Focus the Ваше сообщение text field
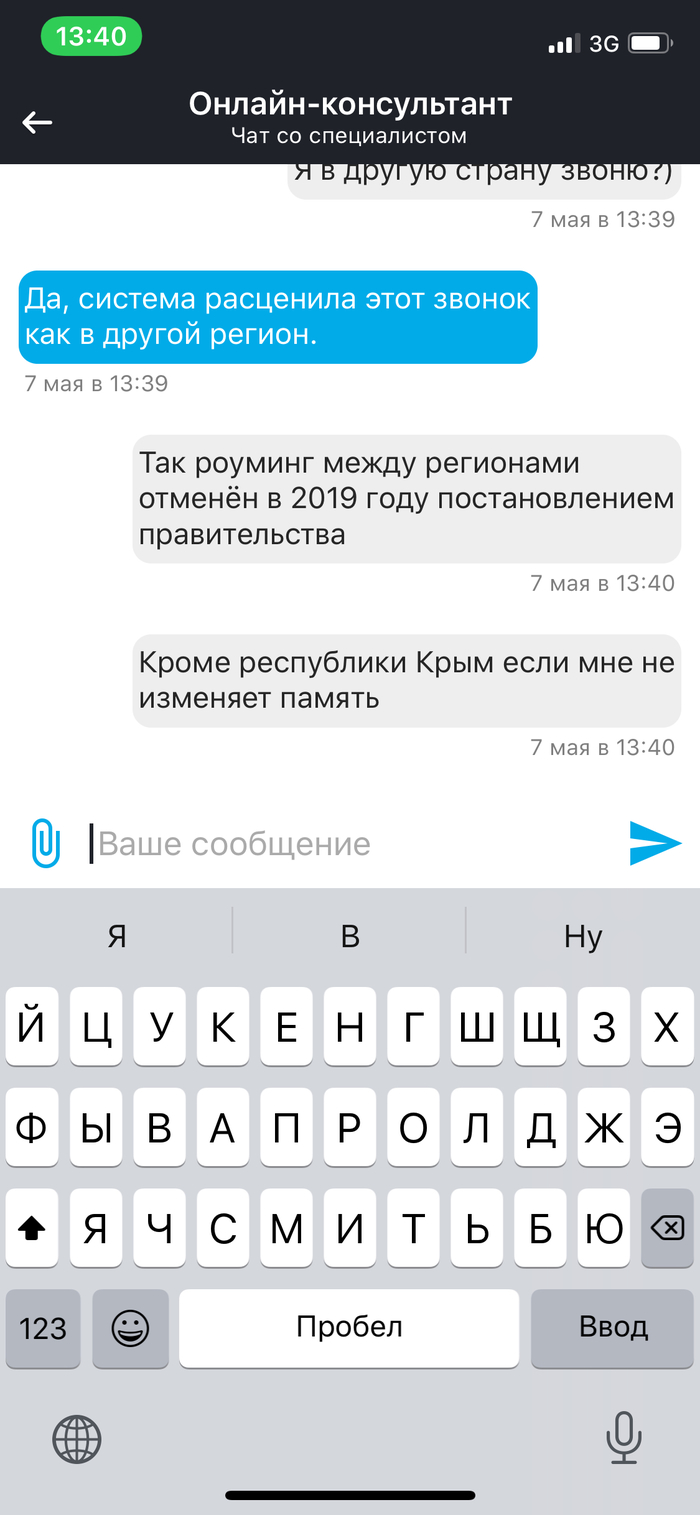 340,844
